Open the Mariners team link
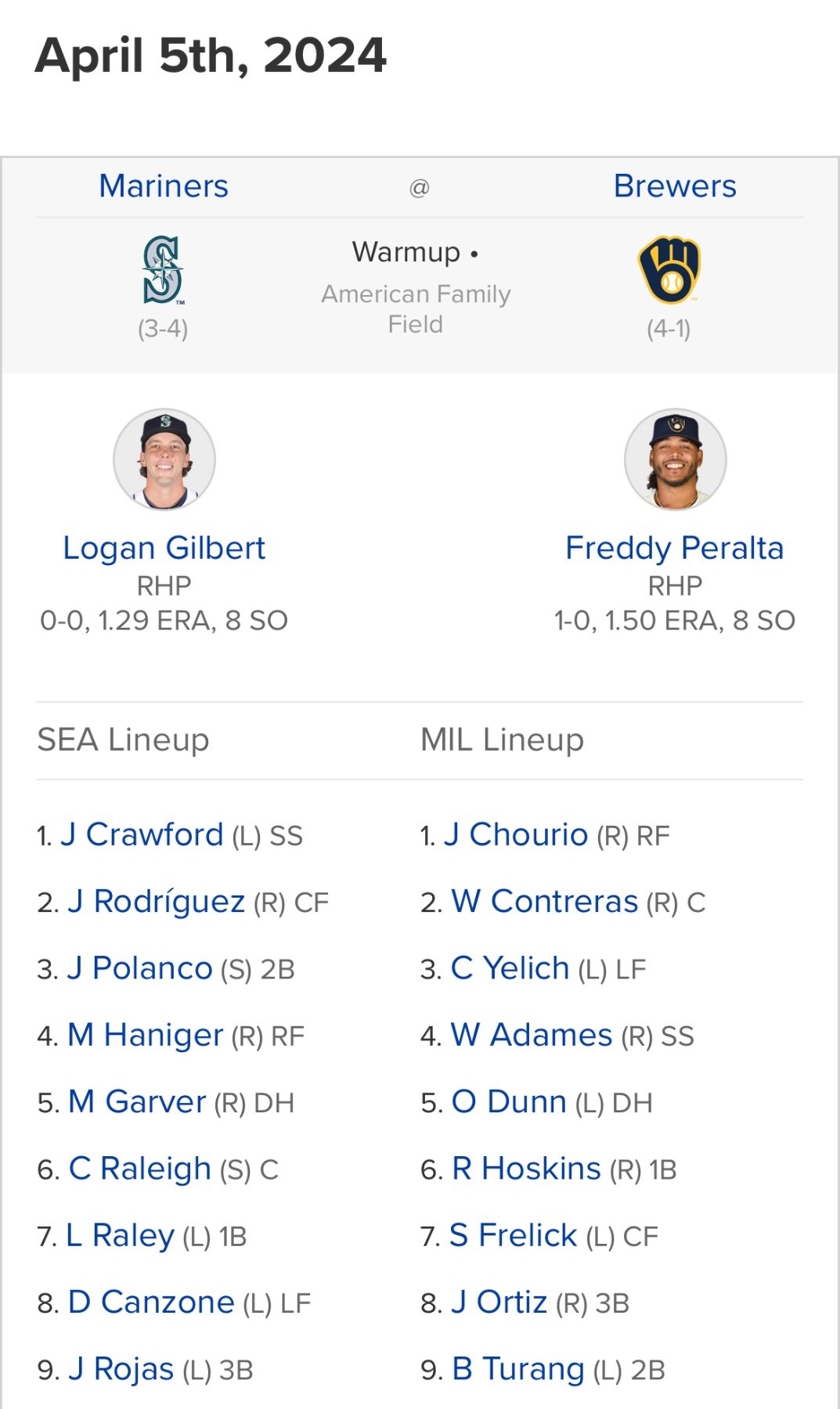Screen dimensions: 840x1409 [x=164, y=186]
